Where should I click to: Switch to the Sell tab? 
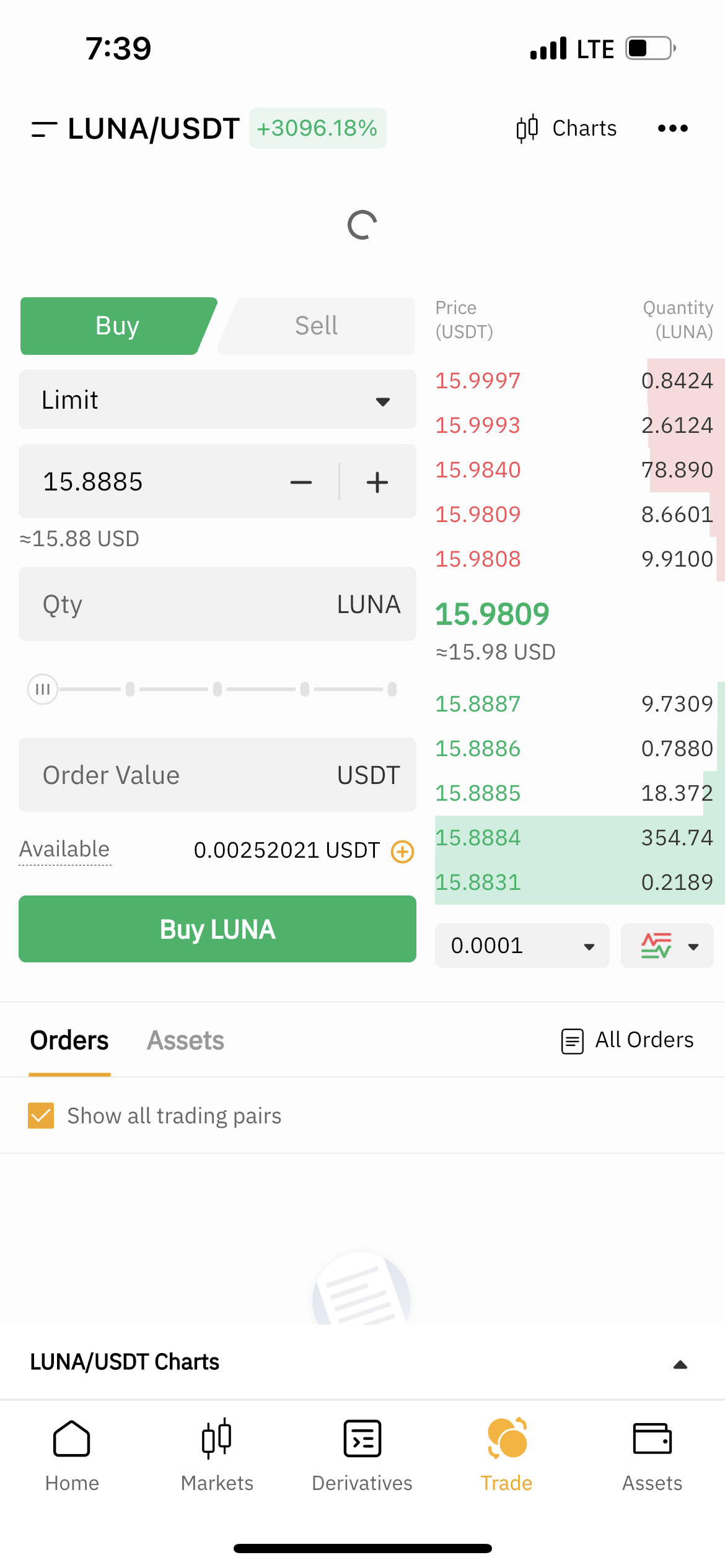pos(316,326)
